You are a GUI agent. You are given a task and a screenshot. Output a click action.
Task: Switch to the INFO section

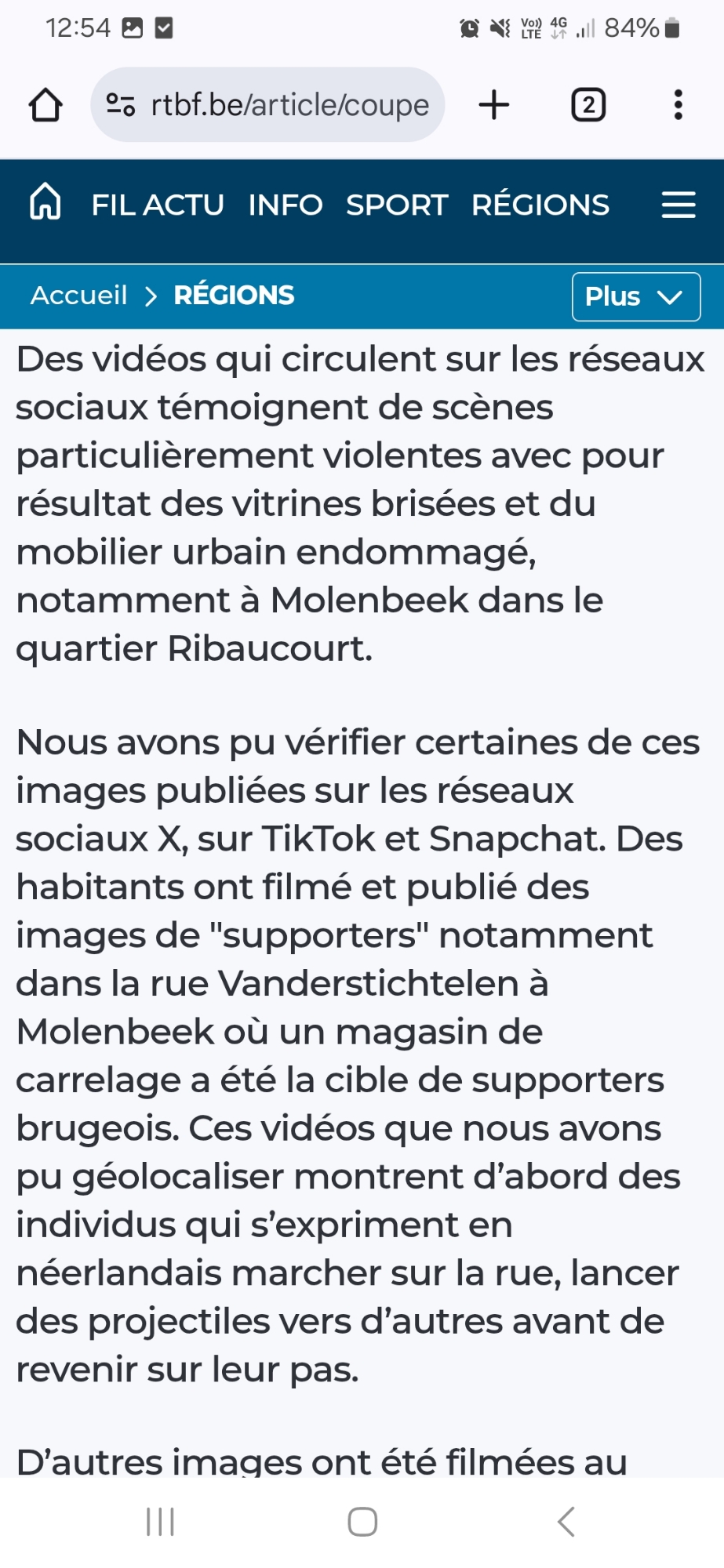point(285,205)
